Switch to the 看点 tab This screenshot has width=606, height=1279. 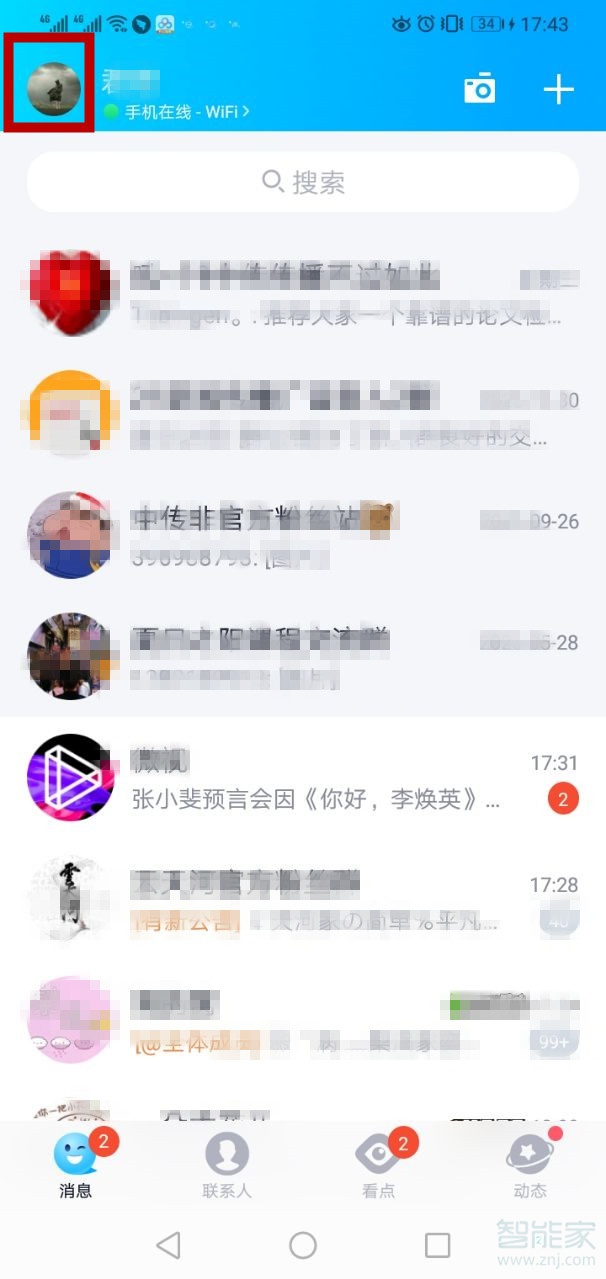pos(379,1166)
